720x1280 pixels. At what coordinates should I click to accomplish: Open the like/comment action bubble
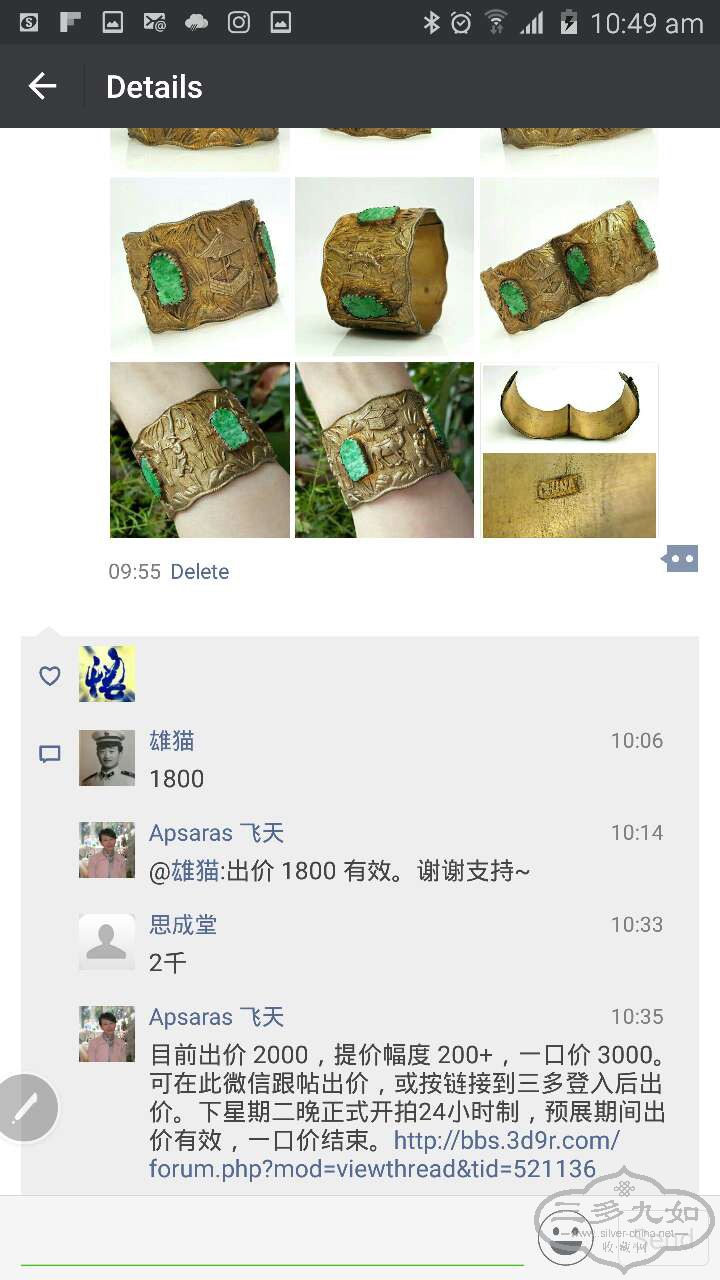click(680, 559)
